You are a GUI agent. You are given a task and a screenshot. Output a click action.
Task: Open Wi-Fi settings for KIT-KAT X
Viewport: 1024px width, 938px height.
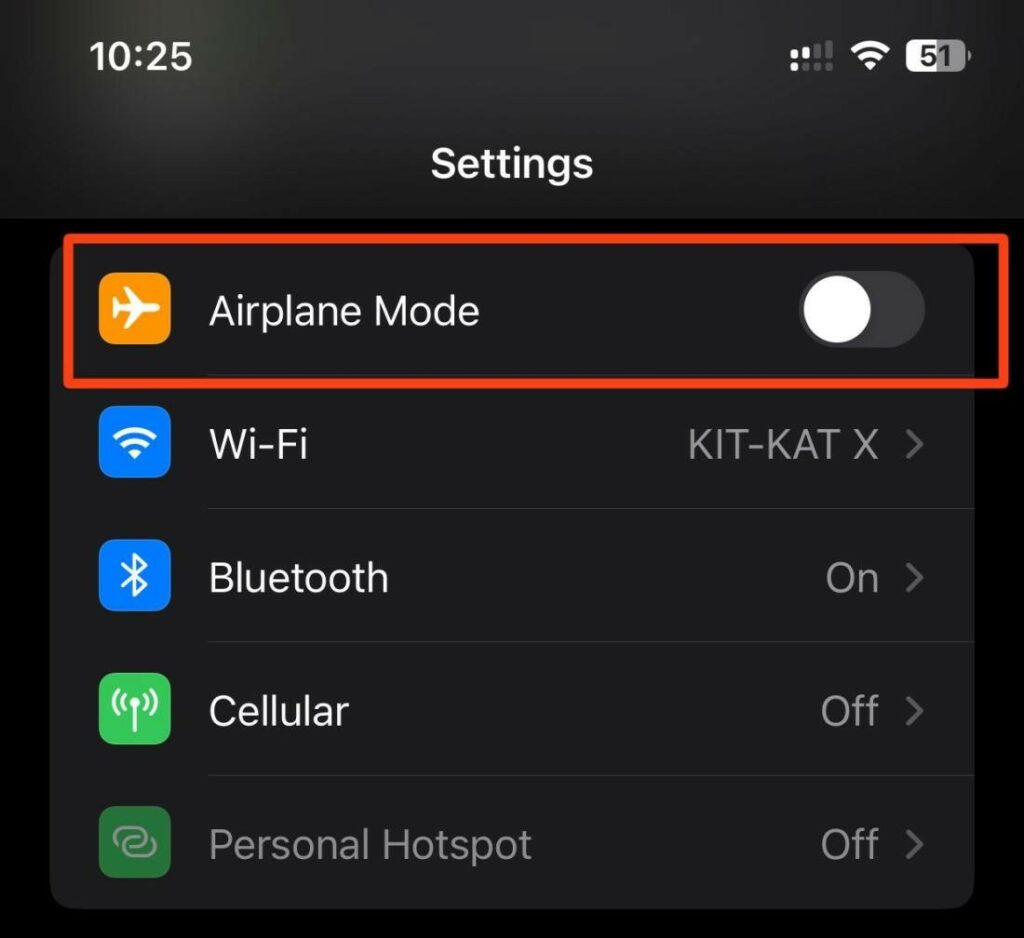click(510, 443)
